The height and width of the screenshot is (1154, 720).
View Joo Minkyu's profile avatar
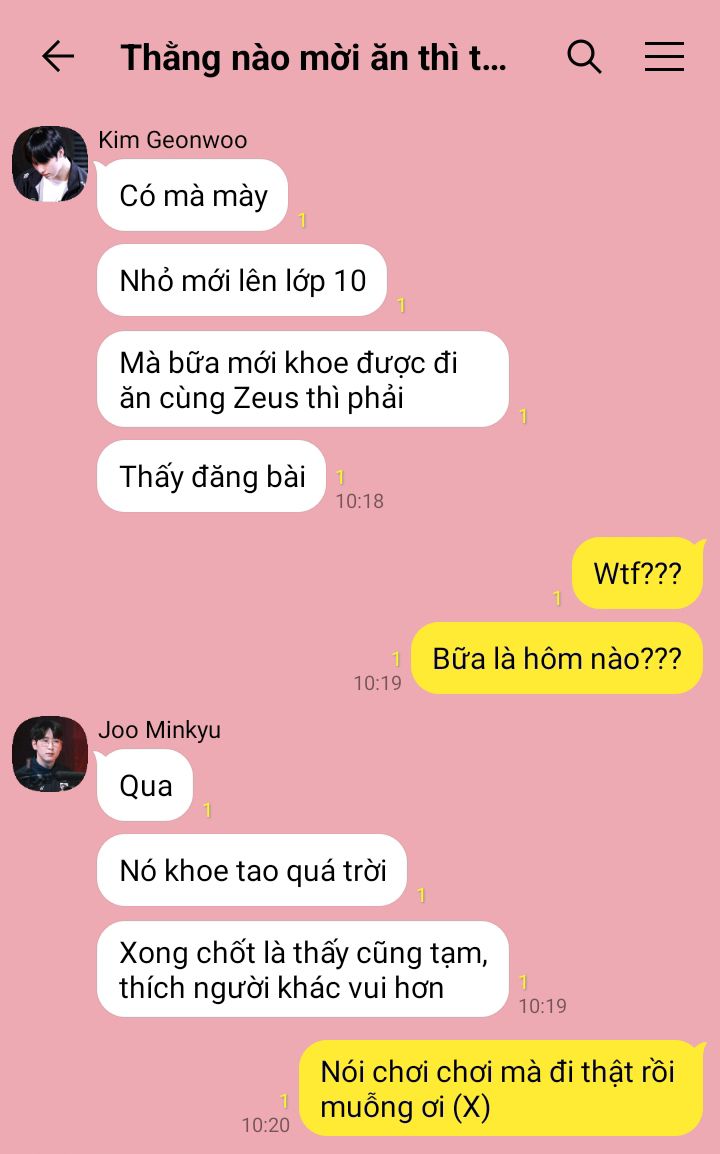(x=50, y=754)
